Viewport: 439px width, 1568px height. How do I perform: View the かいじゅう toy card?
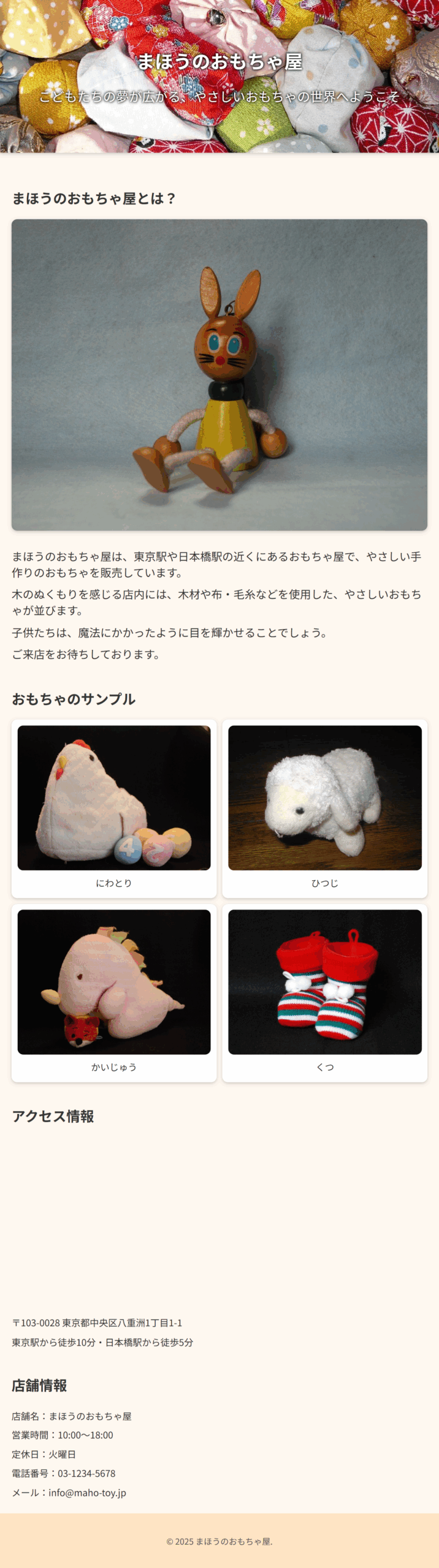[x=114, y=992]
